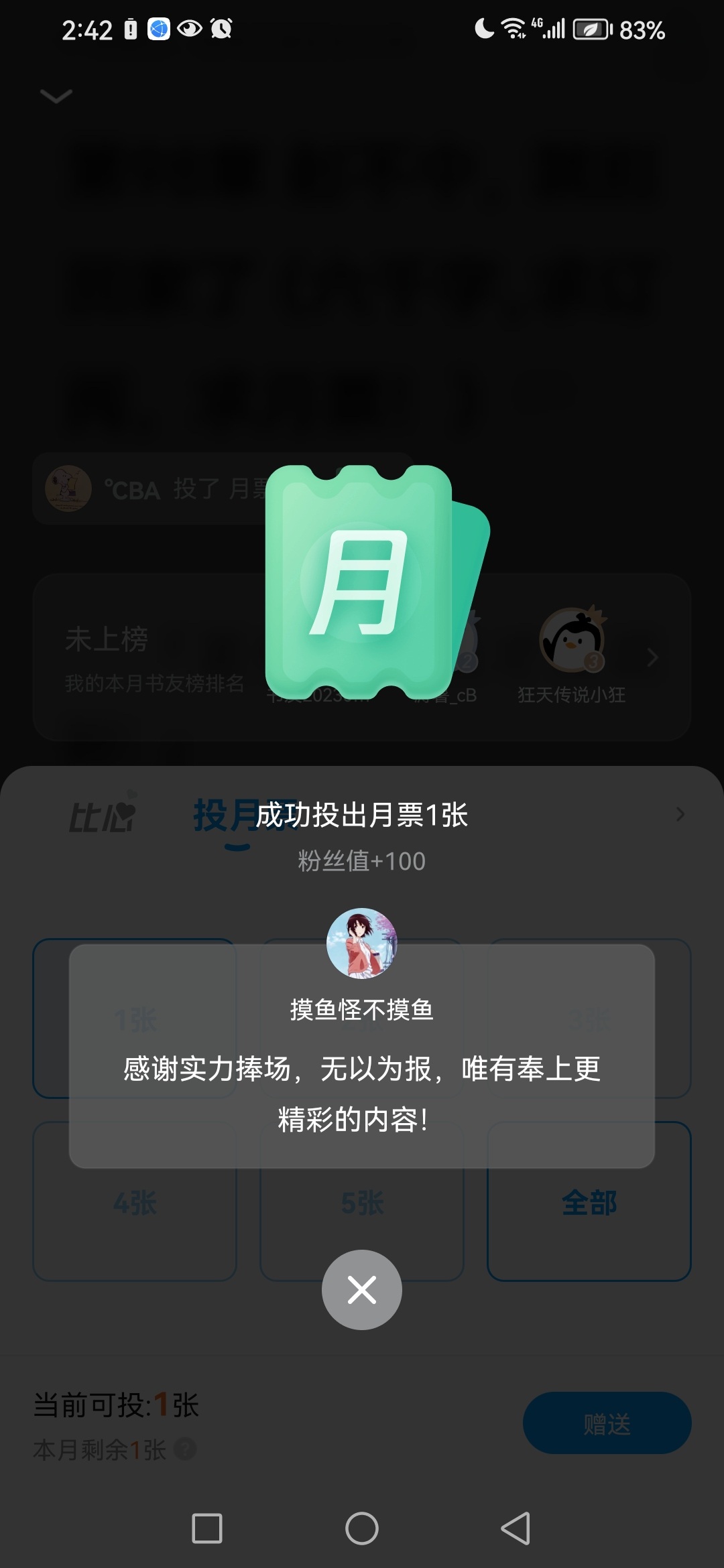Choose the 5张 ticket amount
724x1568 pixels.
362,1202
